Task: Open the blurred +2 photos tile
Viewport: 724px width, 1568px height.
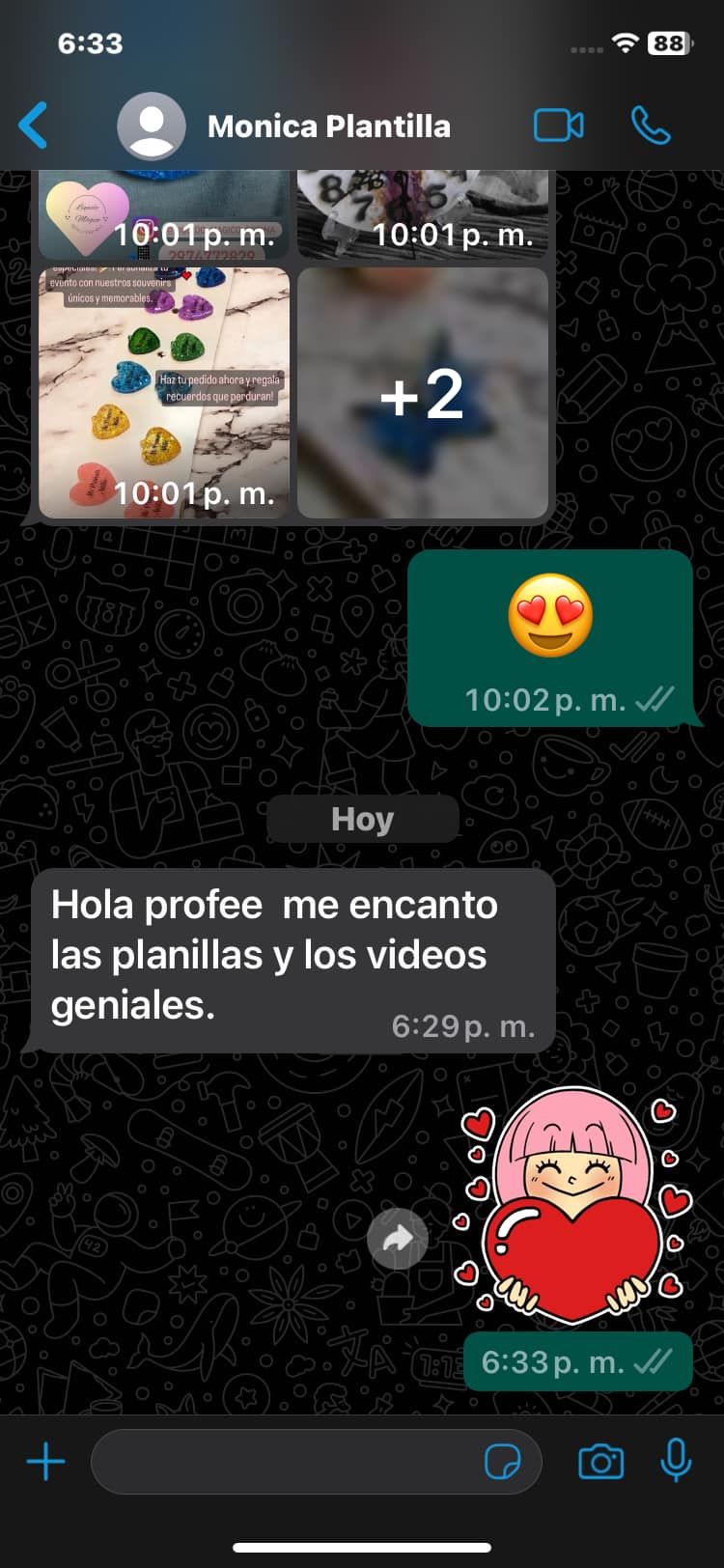Action: (x=423, y=393)
